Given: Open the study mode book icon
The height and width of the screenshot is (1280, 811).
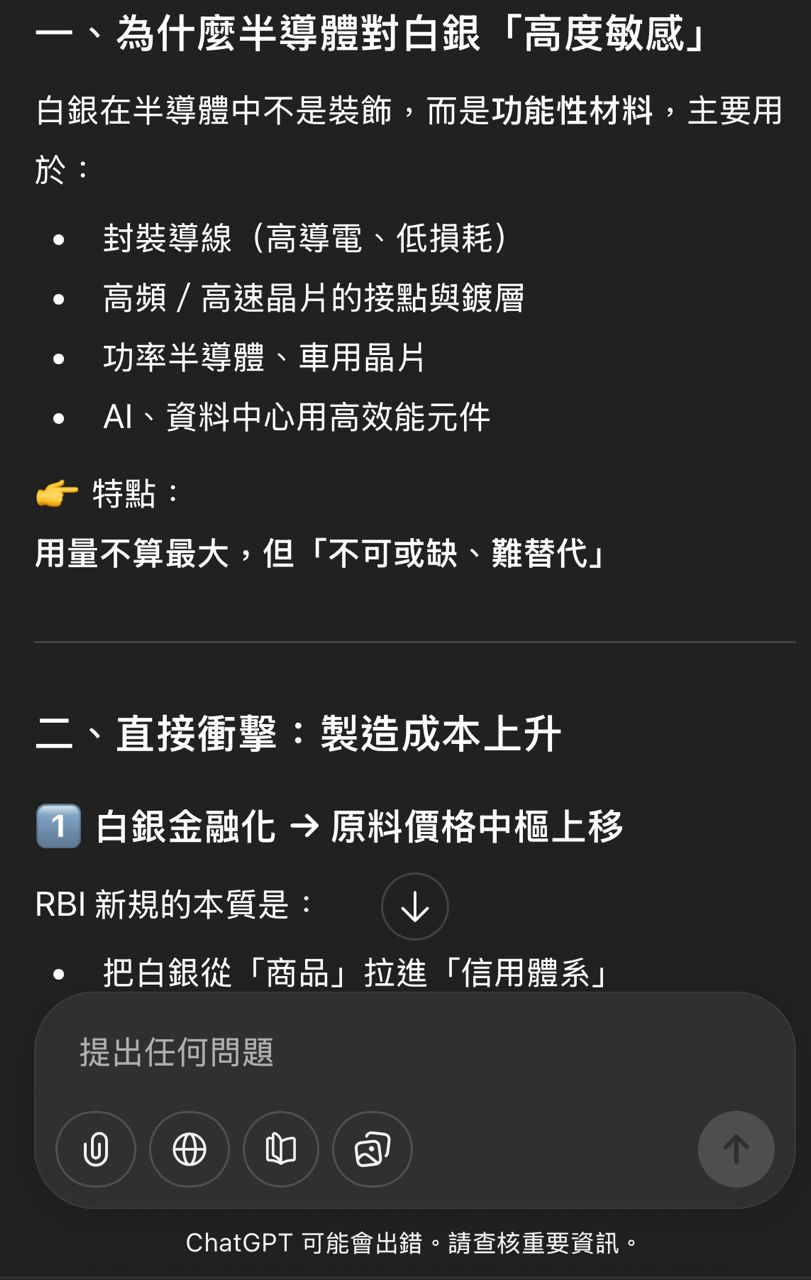Looking at the screenshot, I should tap(281, 1149).
